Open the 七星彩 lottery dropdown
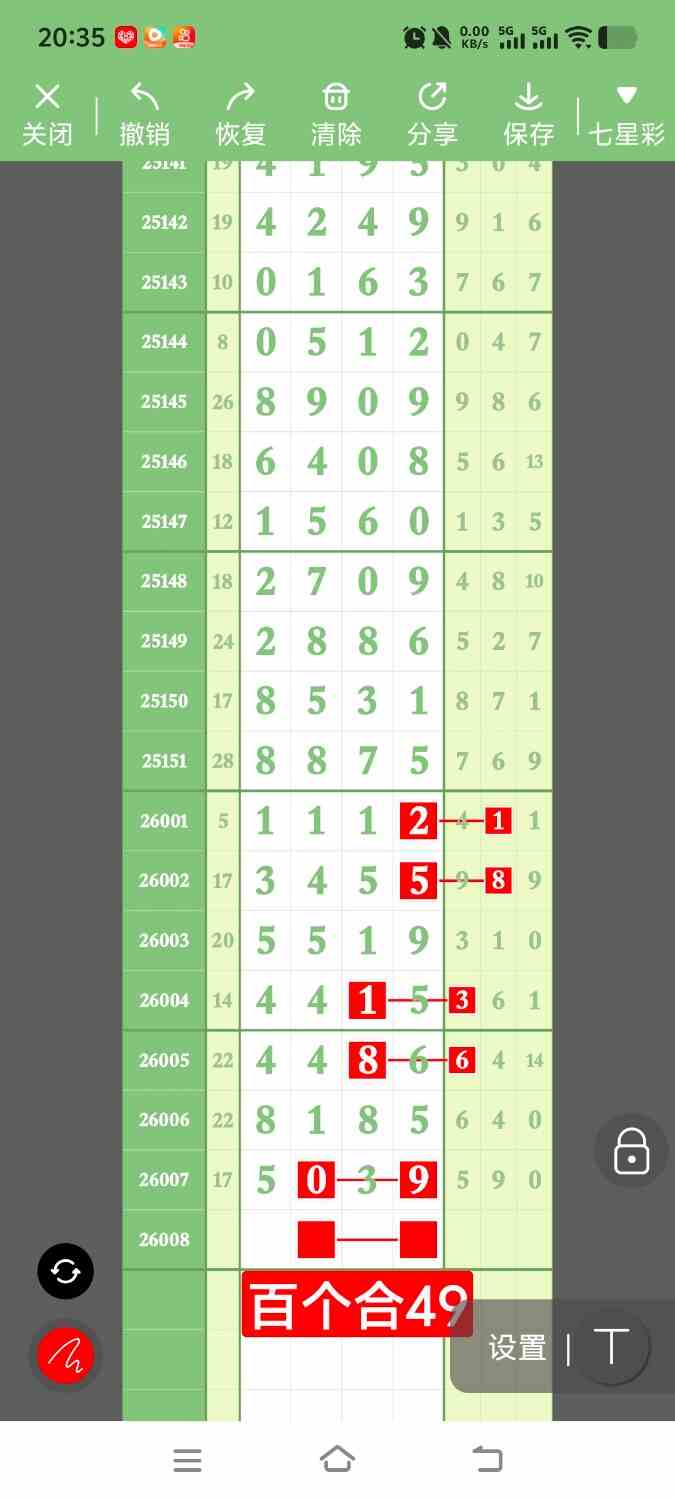Viewport: 675px width, 1500px height. [626, 114]
